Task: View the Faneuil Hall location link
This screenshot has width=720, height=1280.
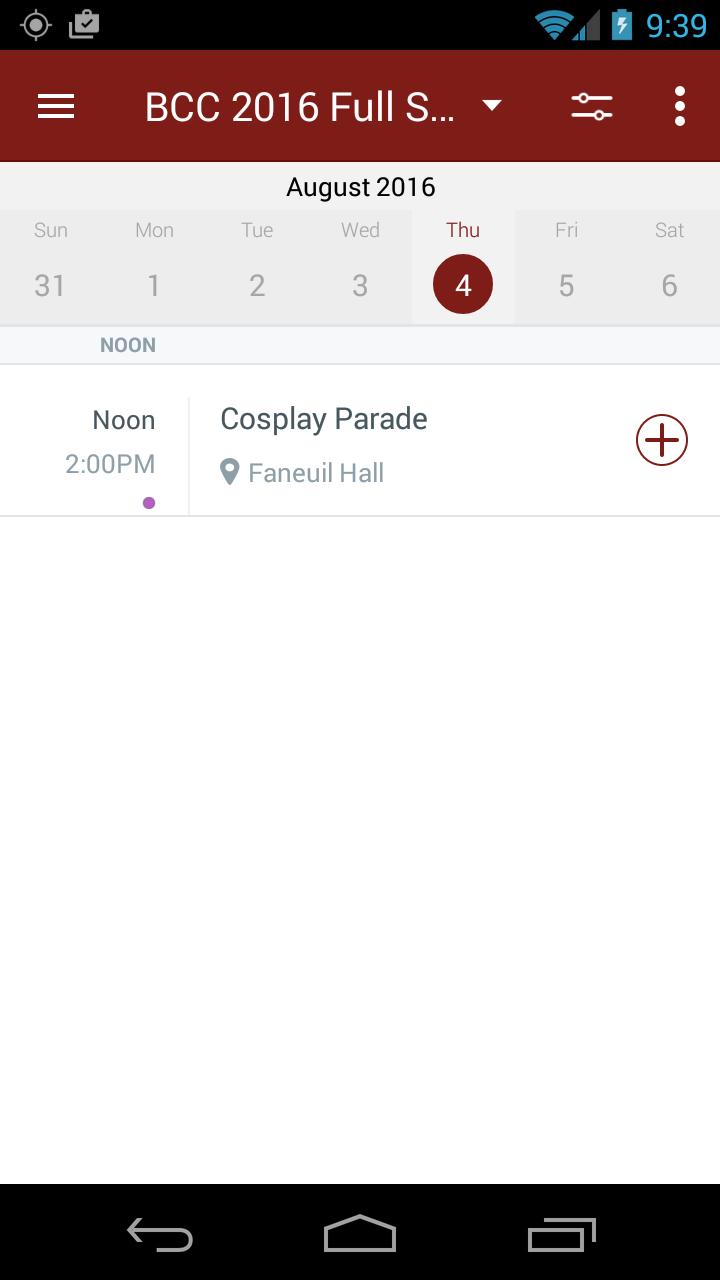Action: [316, 471]
